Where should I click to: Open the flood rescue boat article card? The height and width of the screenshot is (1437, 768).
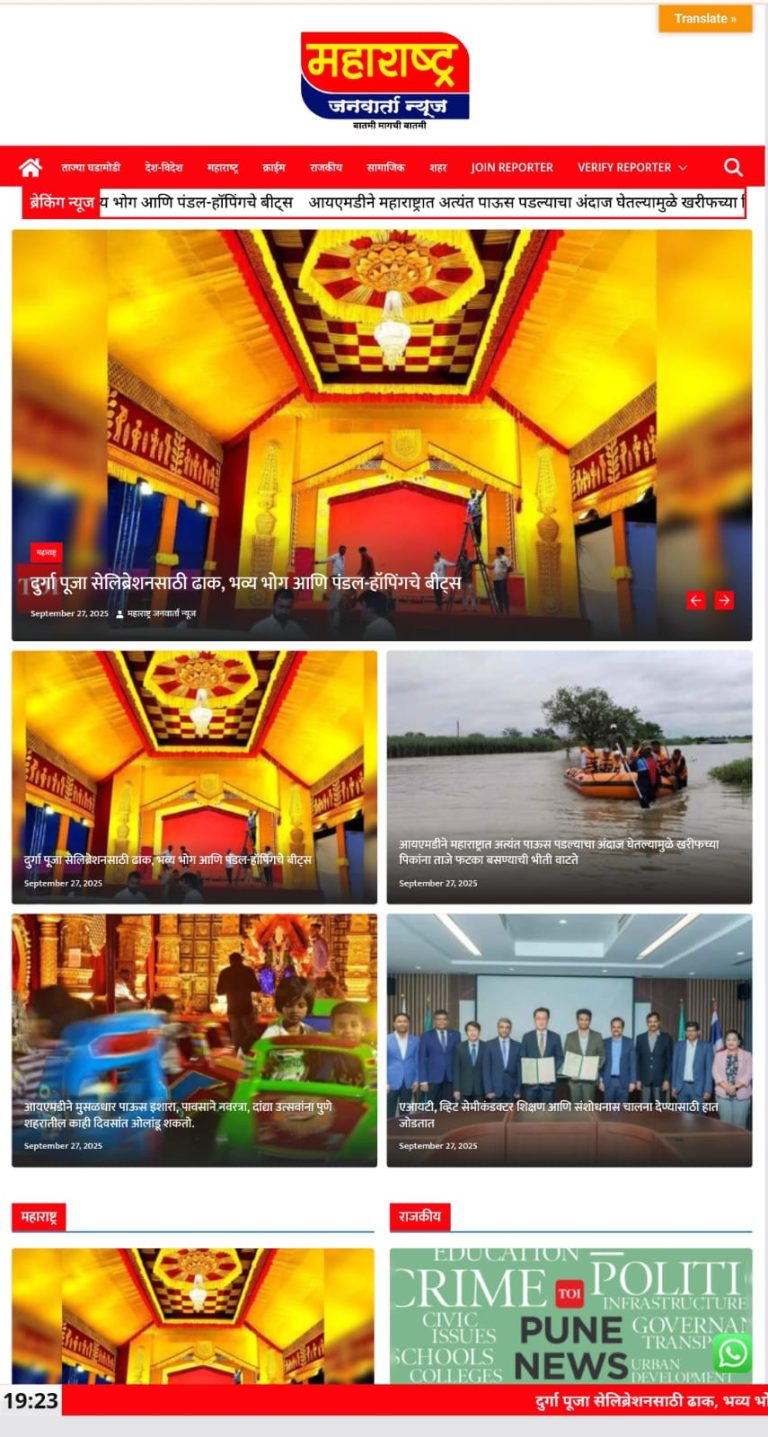coord(569,776)
